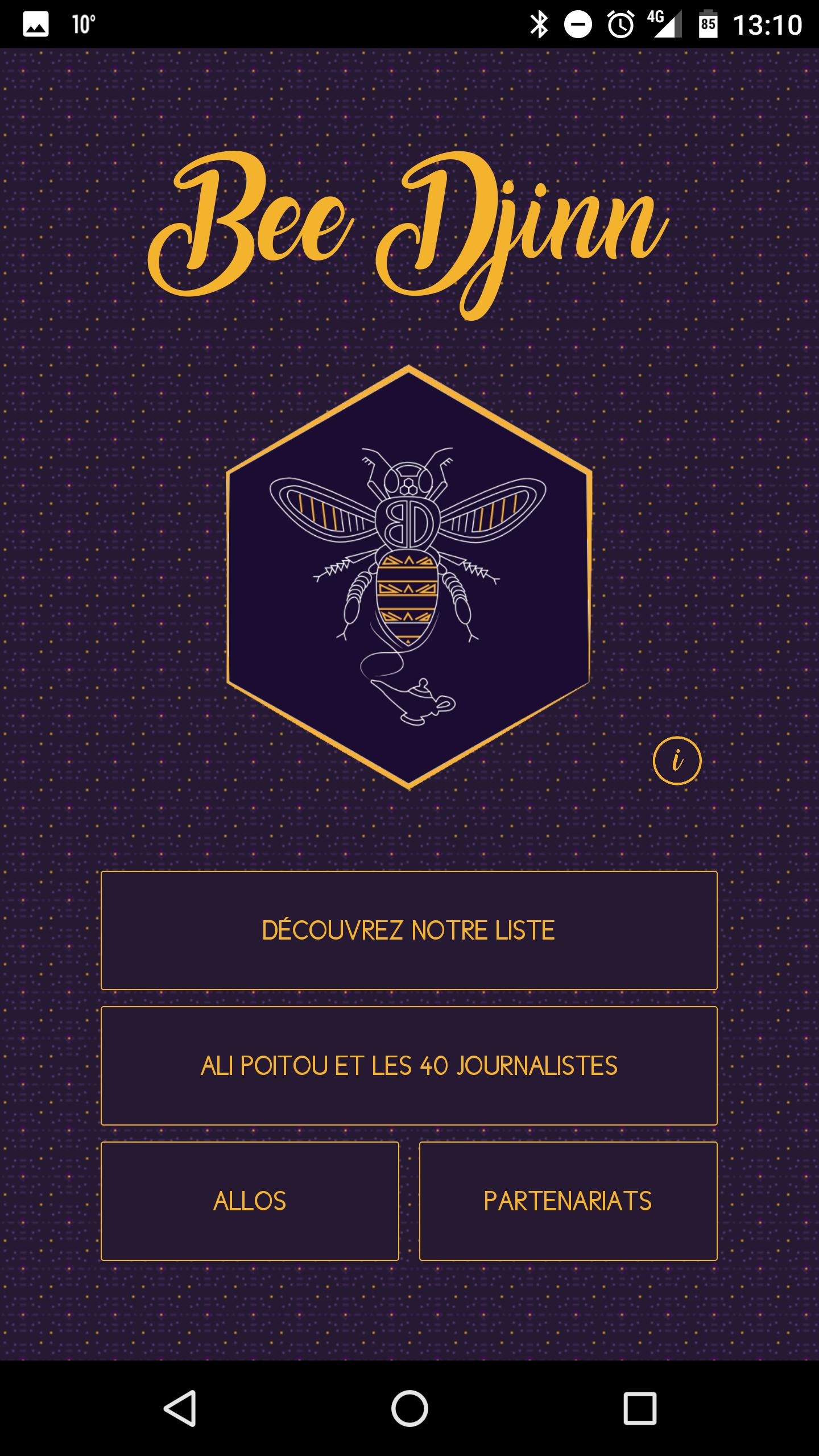View the Partenariats page
Screen dimensions: 819x1456
(x=568, y=1202)
